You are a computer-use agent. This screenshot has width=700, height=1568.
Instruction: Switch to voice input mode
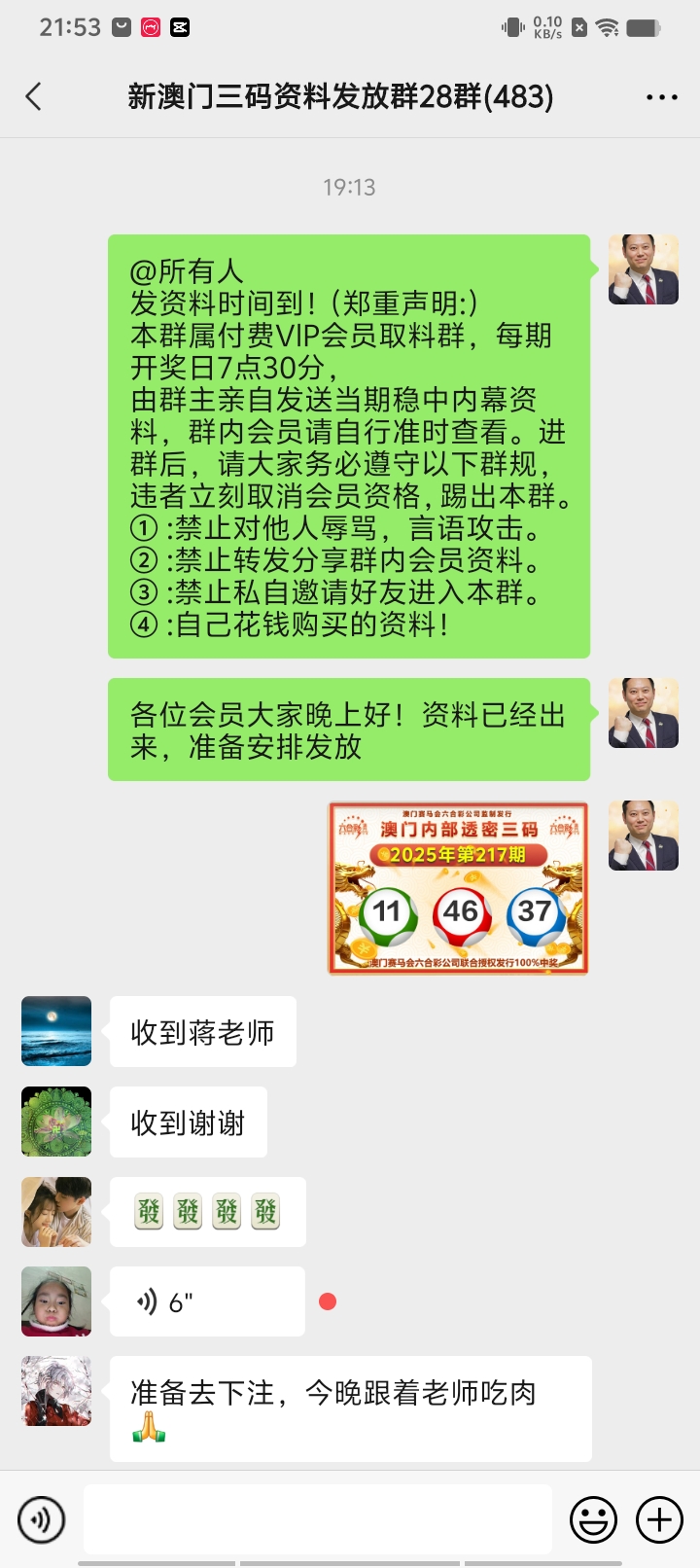pyautogui.click(x=42, y=1519)
